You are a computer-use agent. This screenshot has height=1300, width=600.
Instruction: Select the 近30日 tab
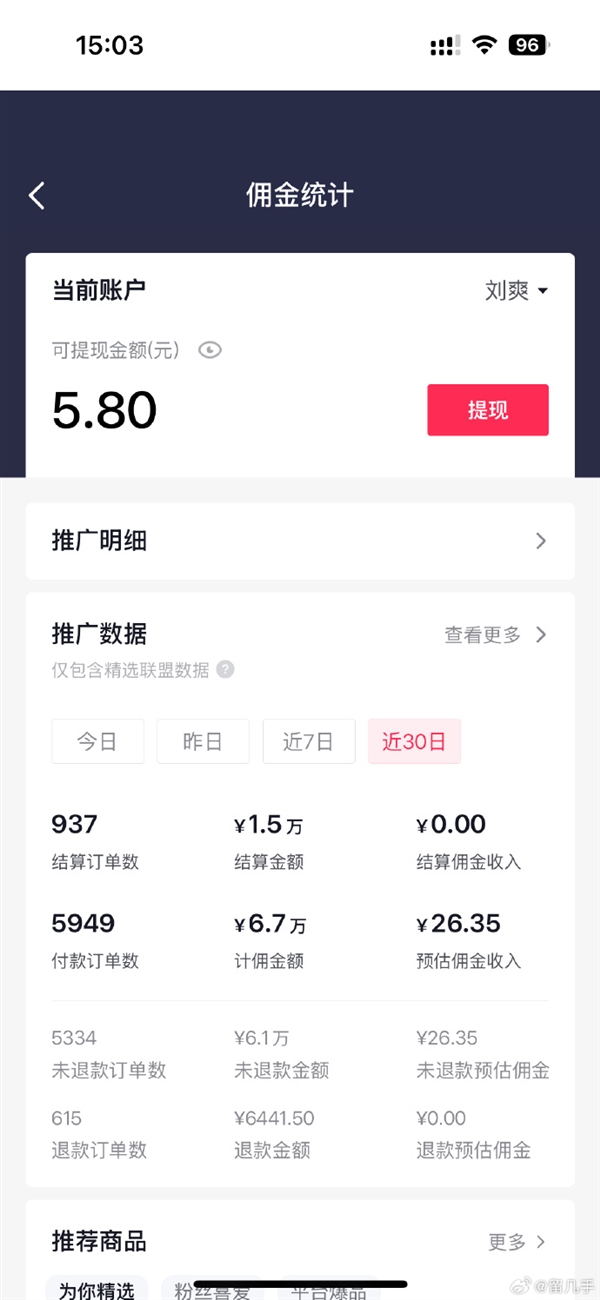[x=414, y=741]
